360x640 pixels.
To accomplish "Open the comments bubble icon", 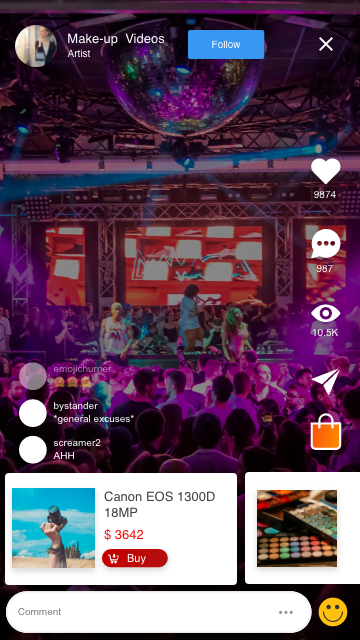I will click(325, 244).
